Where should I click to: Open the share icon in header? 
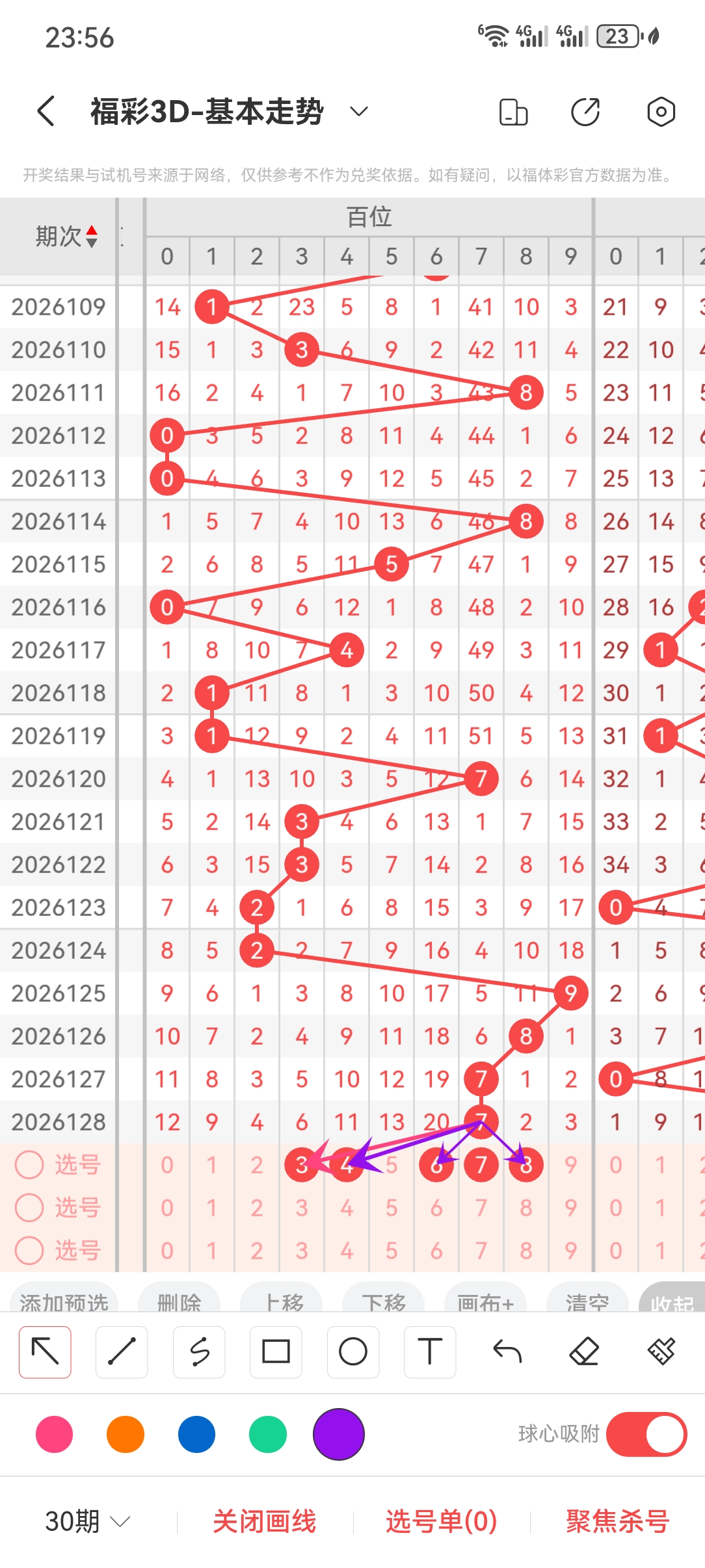[585, 112]
